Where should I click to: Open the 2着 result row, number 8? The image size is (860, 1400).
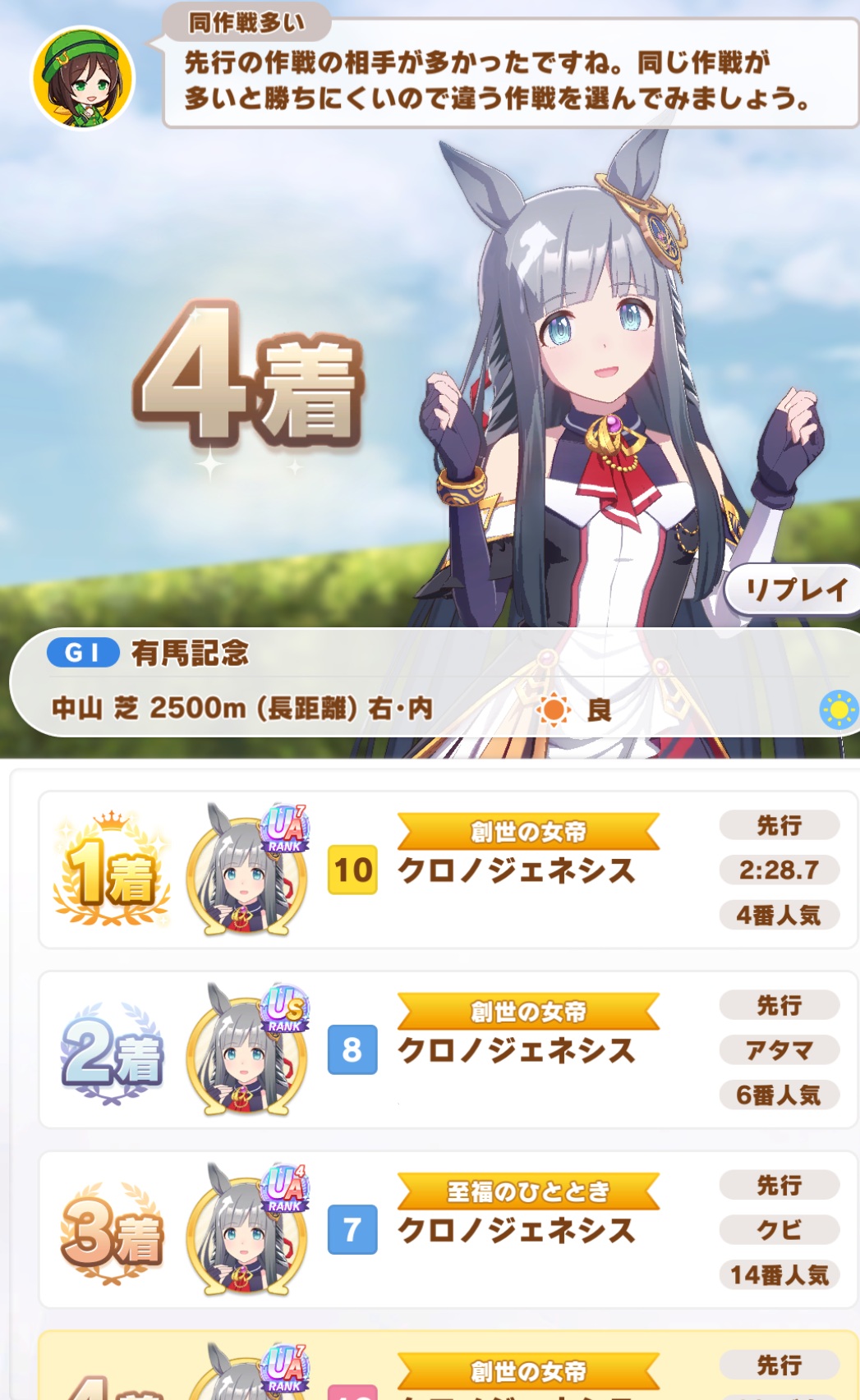point(448,1049)
